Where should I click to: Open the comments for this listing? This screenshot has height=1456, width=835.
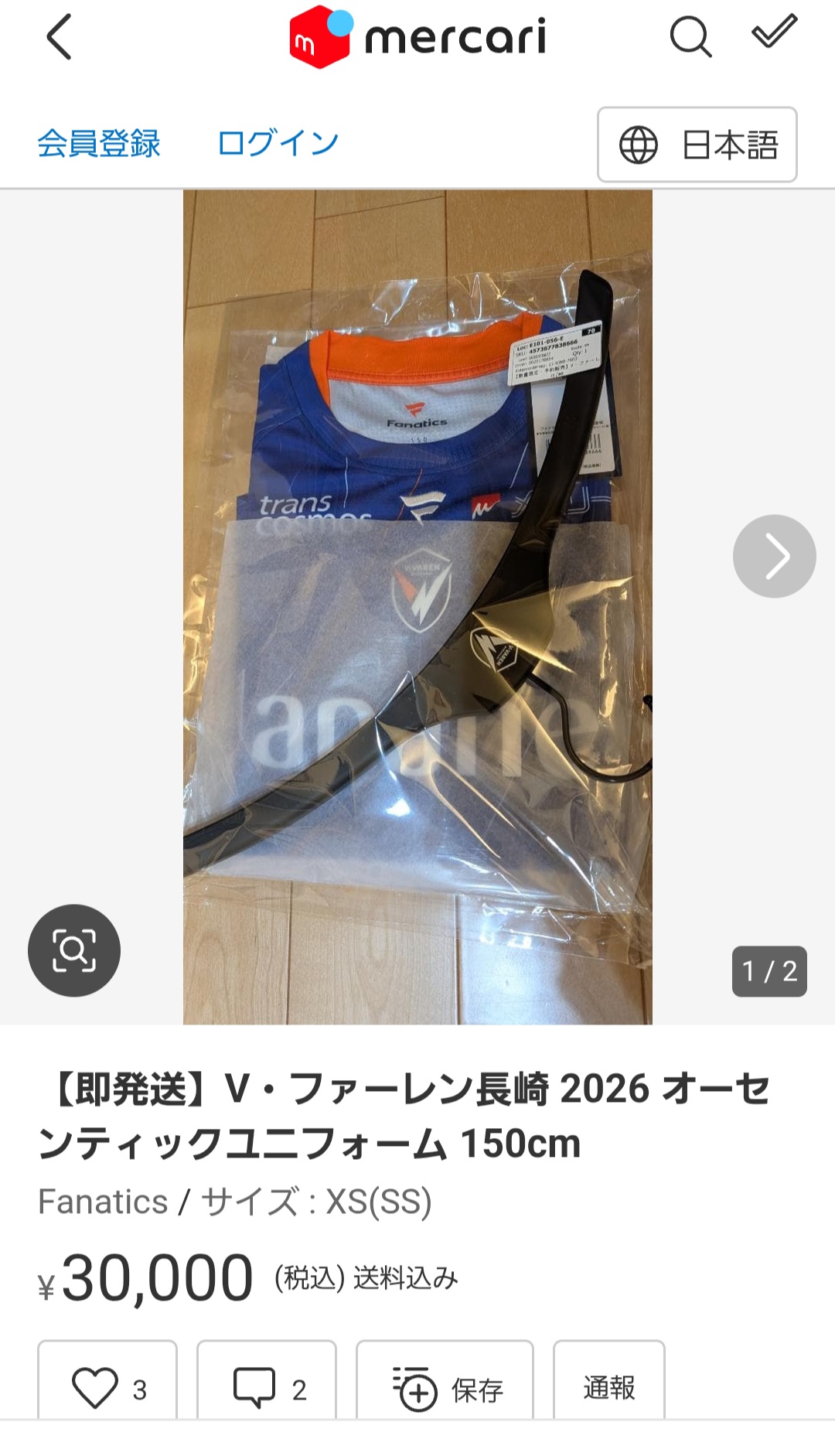click(x=267, y=1388)
